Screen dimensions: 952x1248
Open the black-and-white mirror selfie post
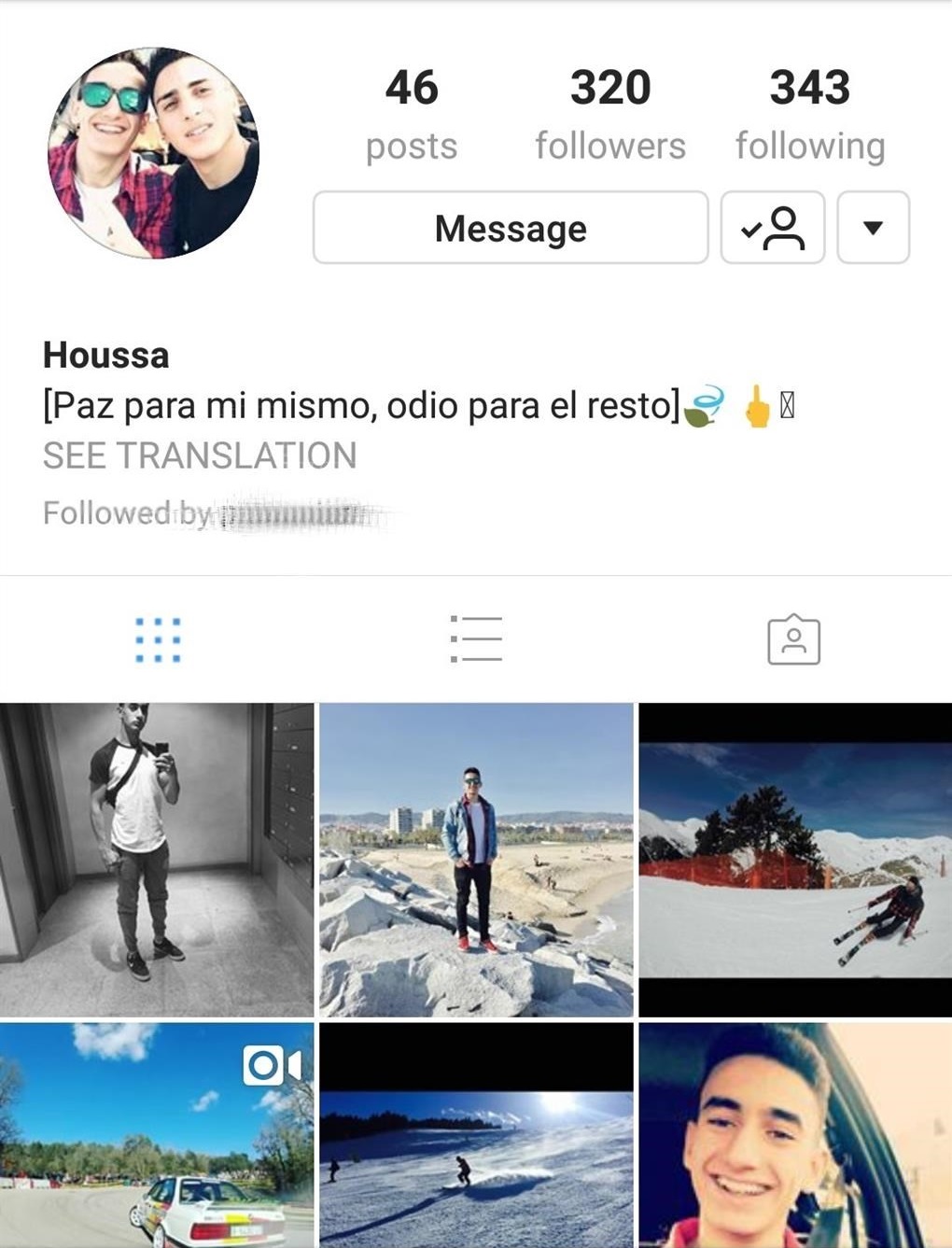tap(157, 859)
